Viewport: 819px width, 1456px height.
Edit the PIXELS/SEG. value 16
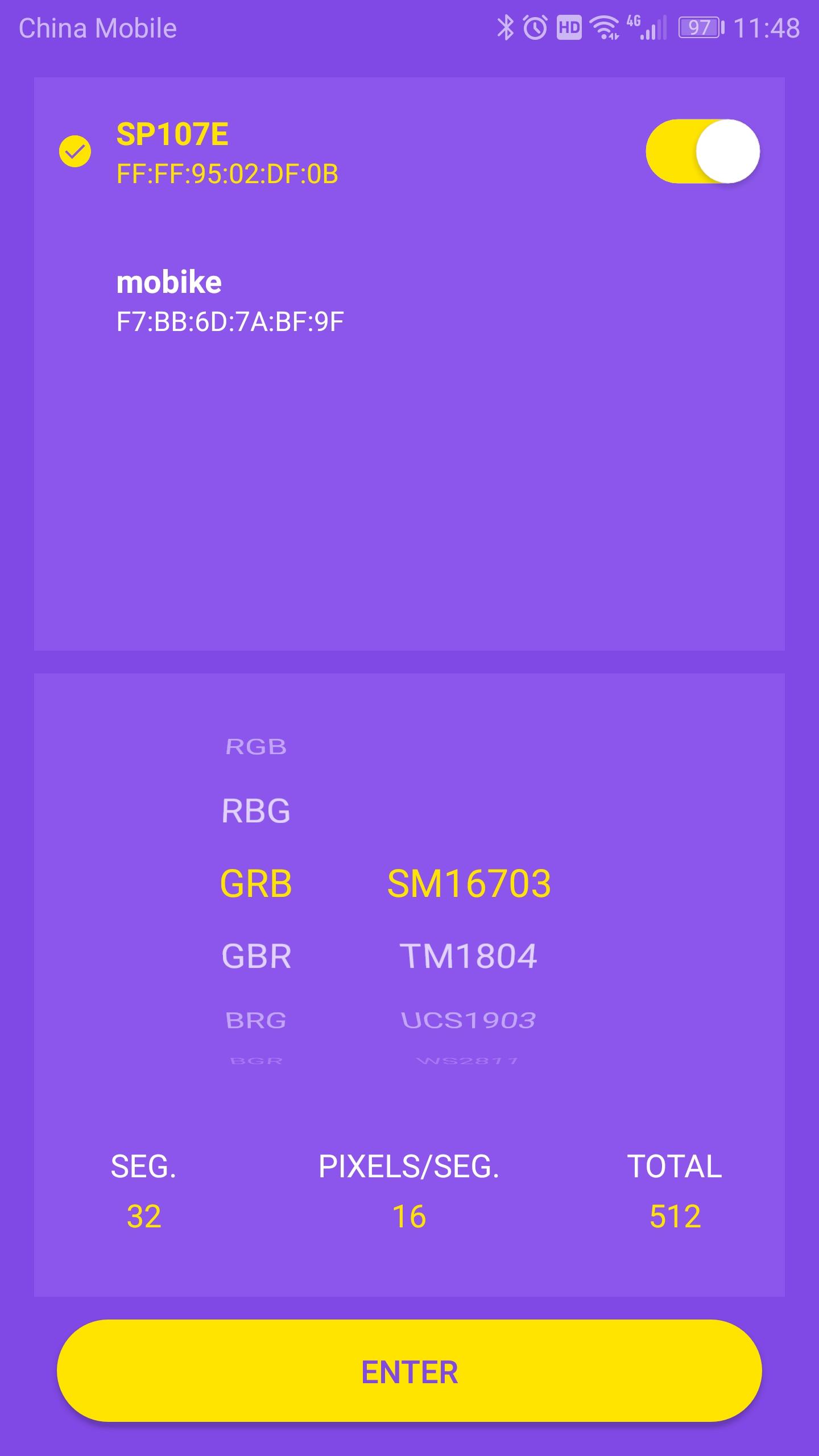coord(409,1217)
